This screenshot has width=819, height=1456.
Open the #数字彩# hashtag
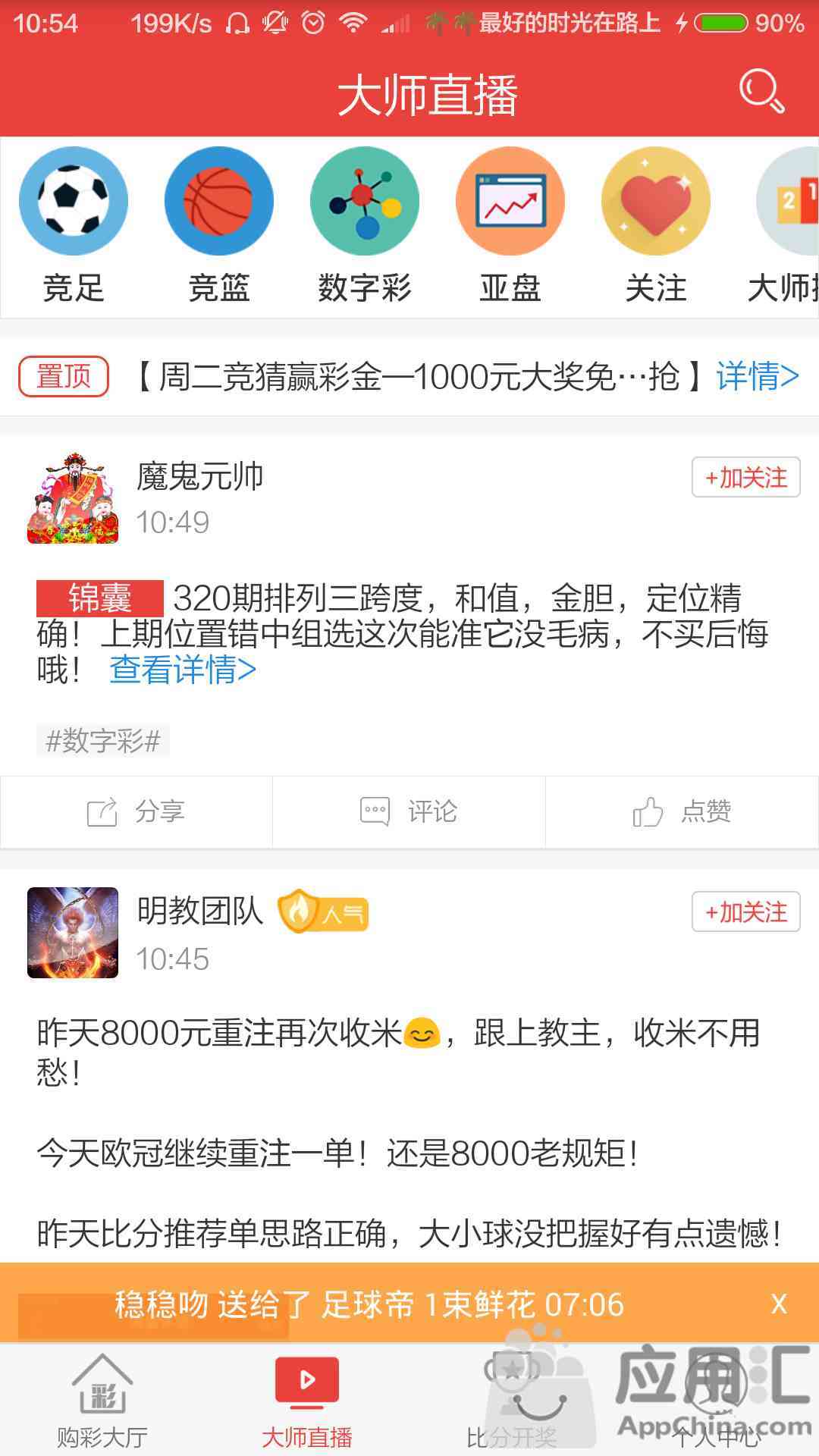(x=103, y=741)
